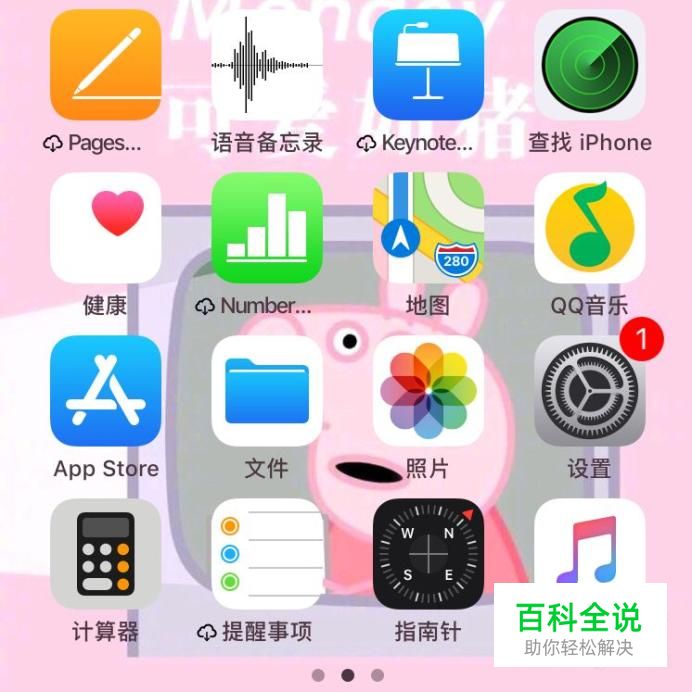Open the 健康 health app

click(105, 227)
